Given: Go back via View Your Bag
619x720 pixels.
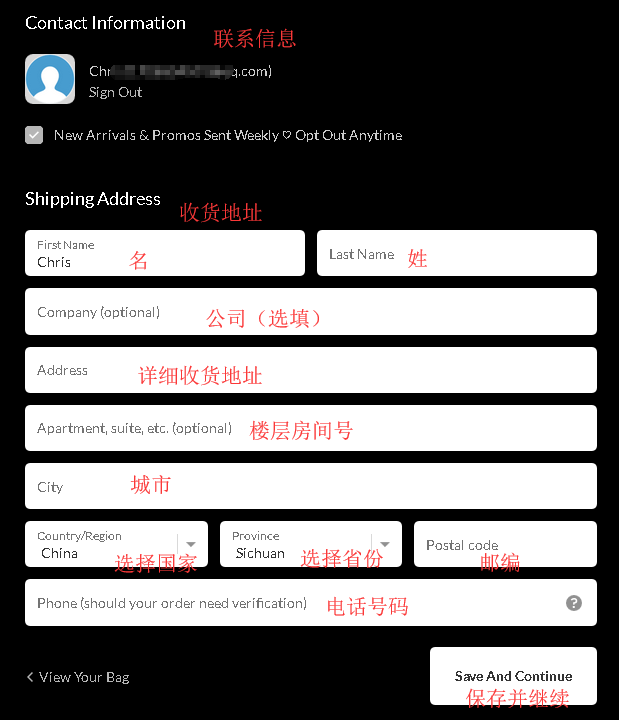Looking at the screenshot, I should [x=78, y=677].
